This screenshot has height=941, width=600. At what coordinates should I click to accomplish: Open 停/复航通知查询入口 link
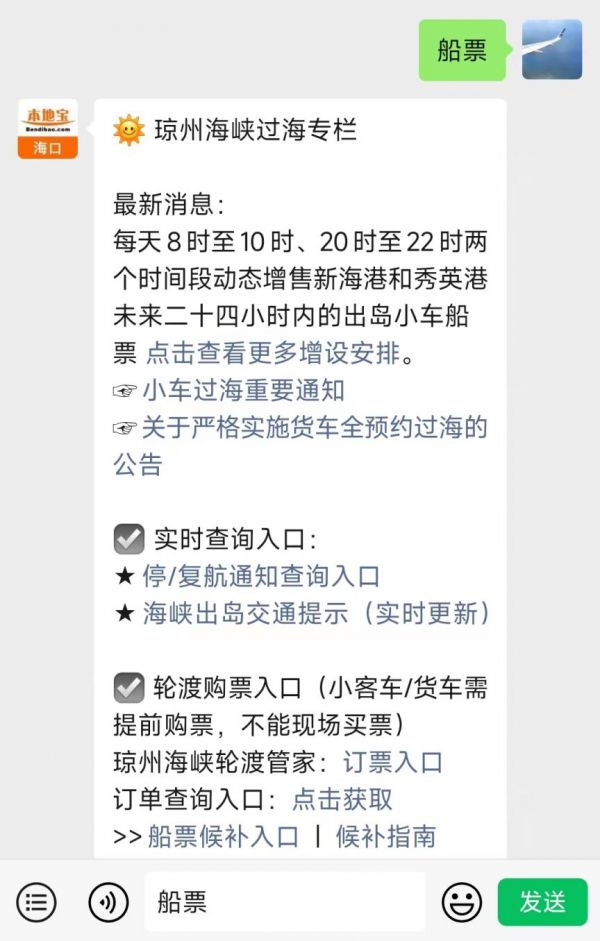[261, 576]
